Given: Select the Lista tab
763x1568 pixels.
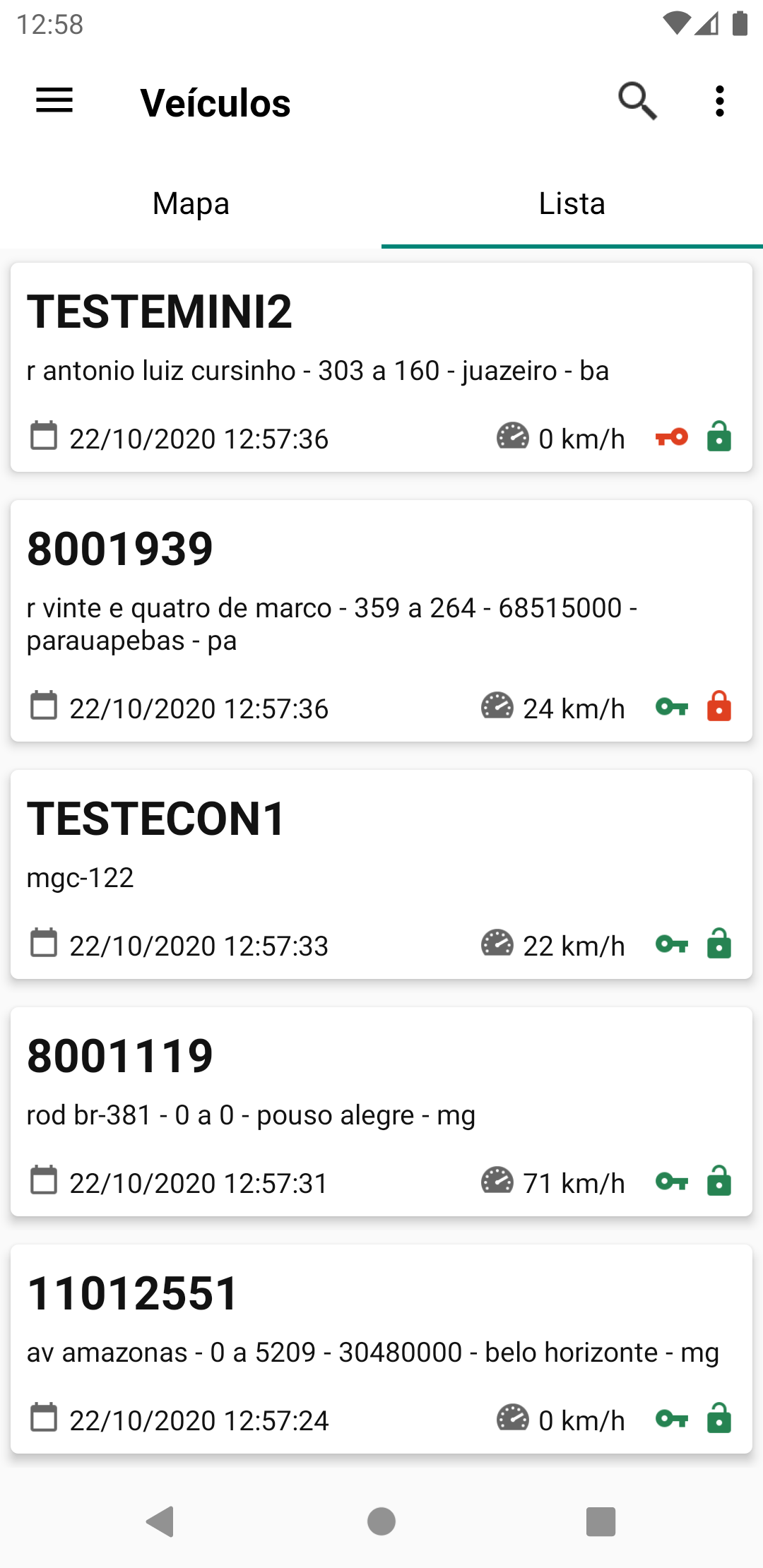Looking at the screenshot, I should 572,203.
